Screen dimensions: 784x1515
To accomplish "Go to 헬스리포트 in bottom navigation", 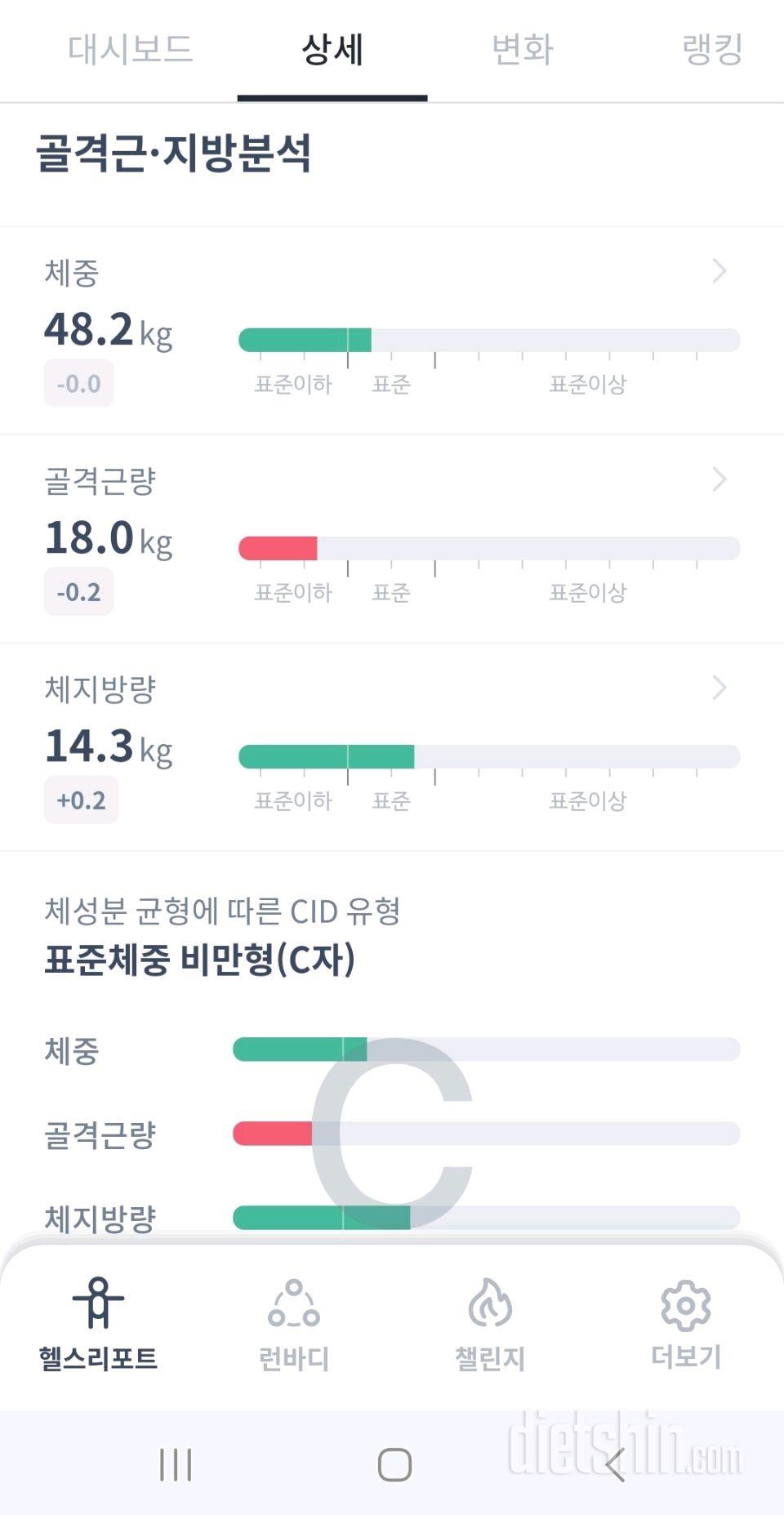I will (x=98, y=1325).
